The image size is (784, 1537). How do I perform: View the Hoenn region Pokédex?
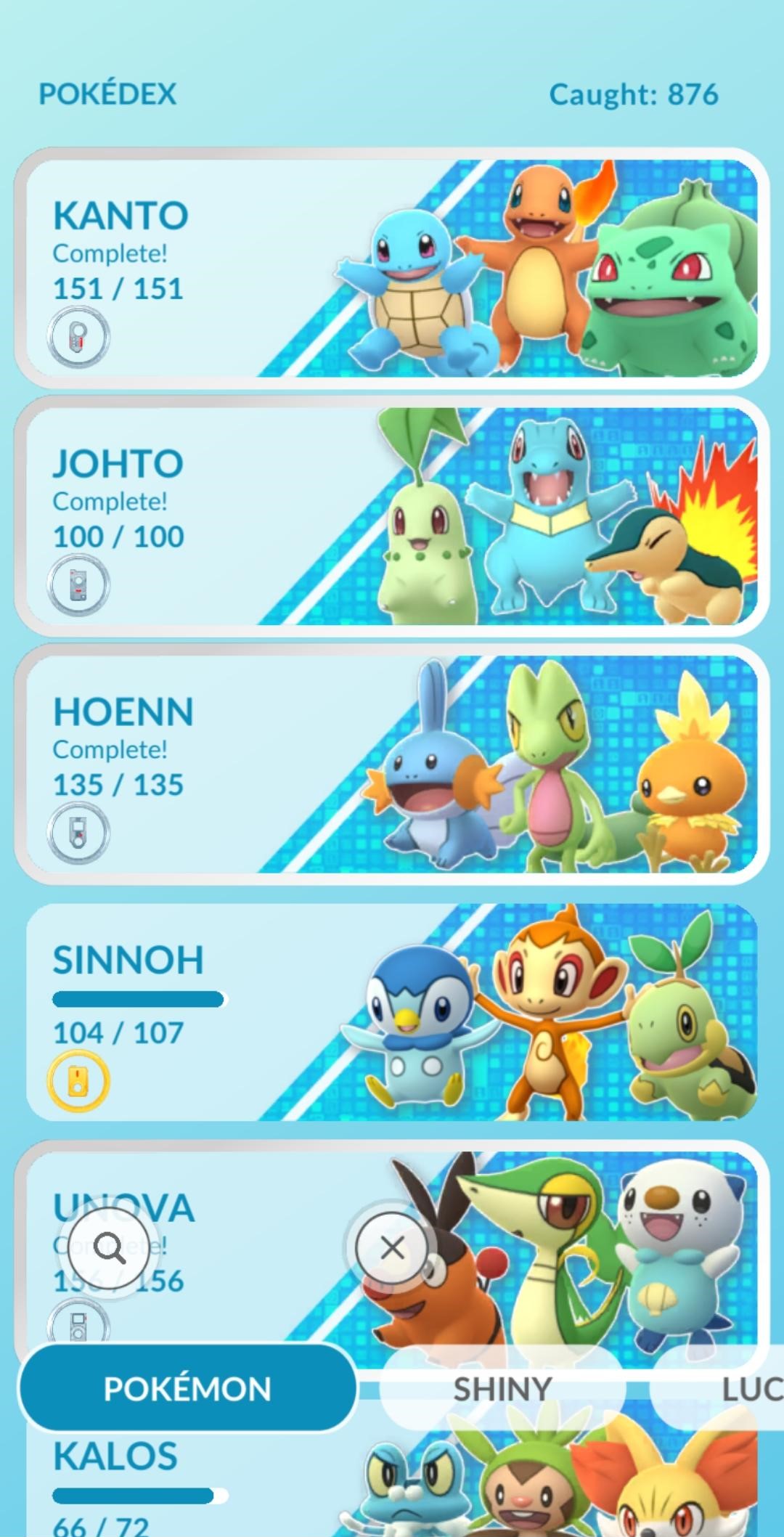pos(392,765)
